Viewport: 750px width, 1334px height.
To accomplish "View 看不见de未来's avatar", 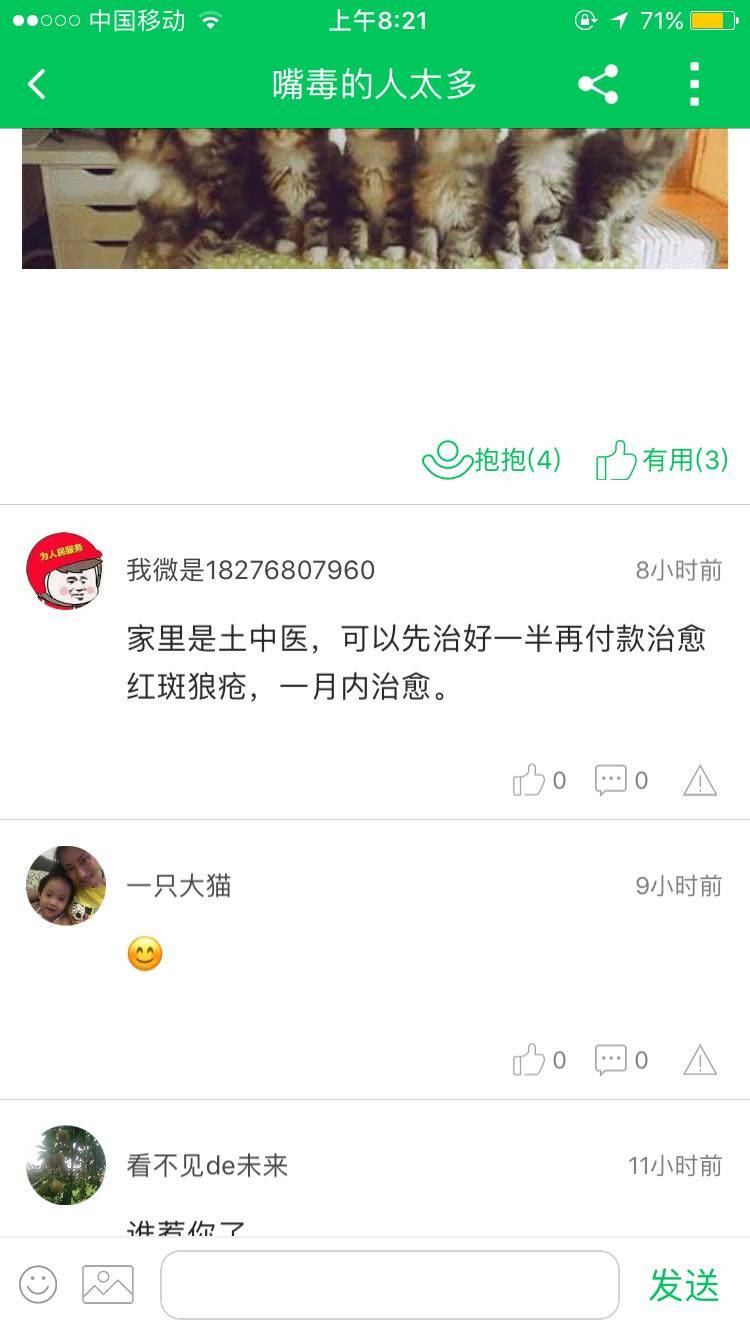I will click(x=65, y=1165).
